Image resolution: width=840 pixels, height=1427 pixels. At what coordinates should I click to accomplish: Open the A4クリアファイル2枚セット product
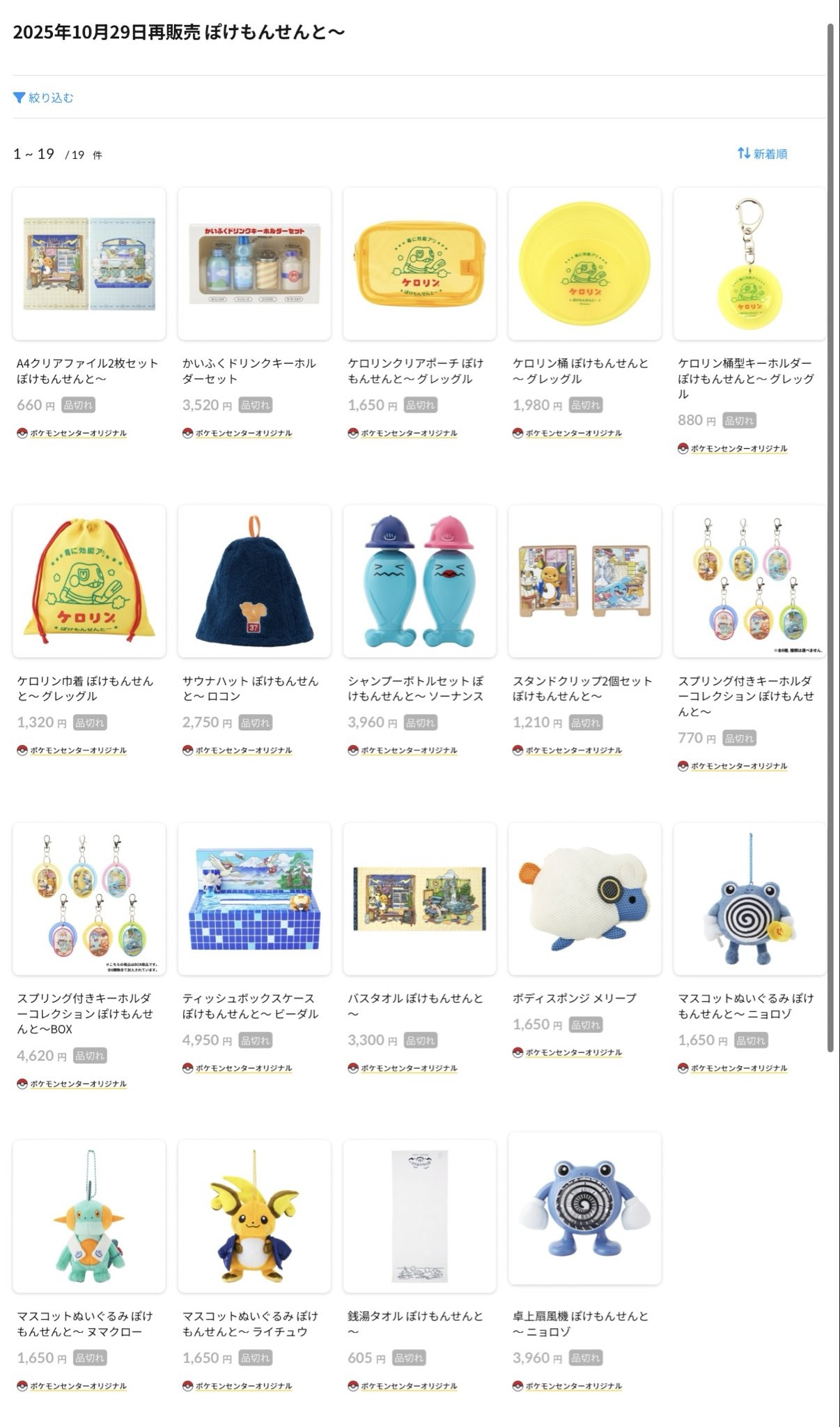pos(89,263)
